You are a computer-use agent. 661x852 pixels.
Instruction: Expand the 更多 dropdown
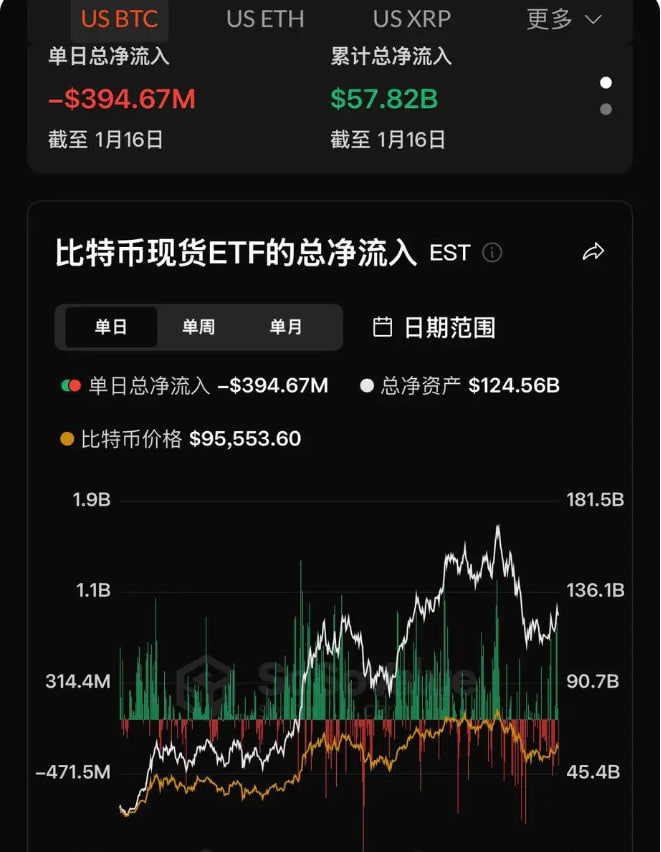[564, 18]
